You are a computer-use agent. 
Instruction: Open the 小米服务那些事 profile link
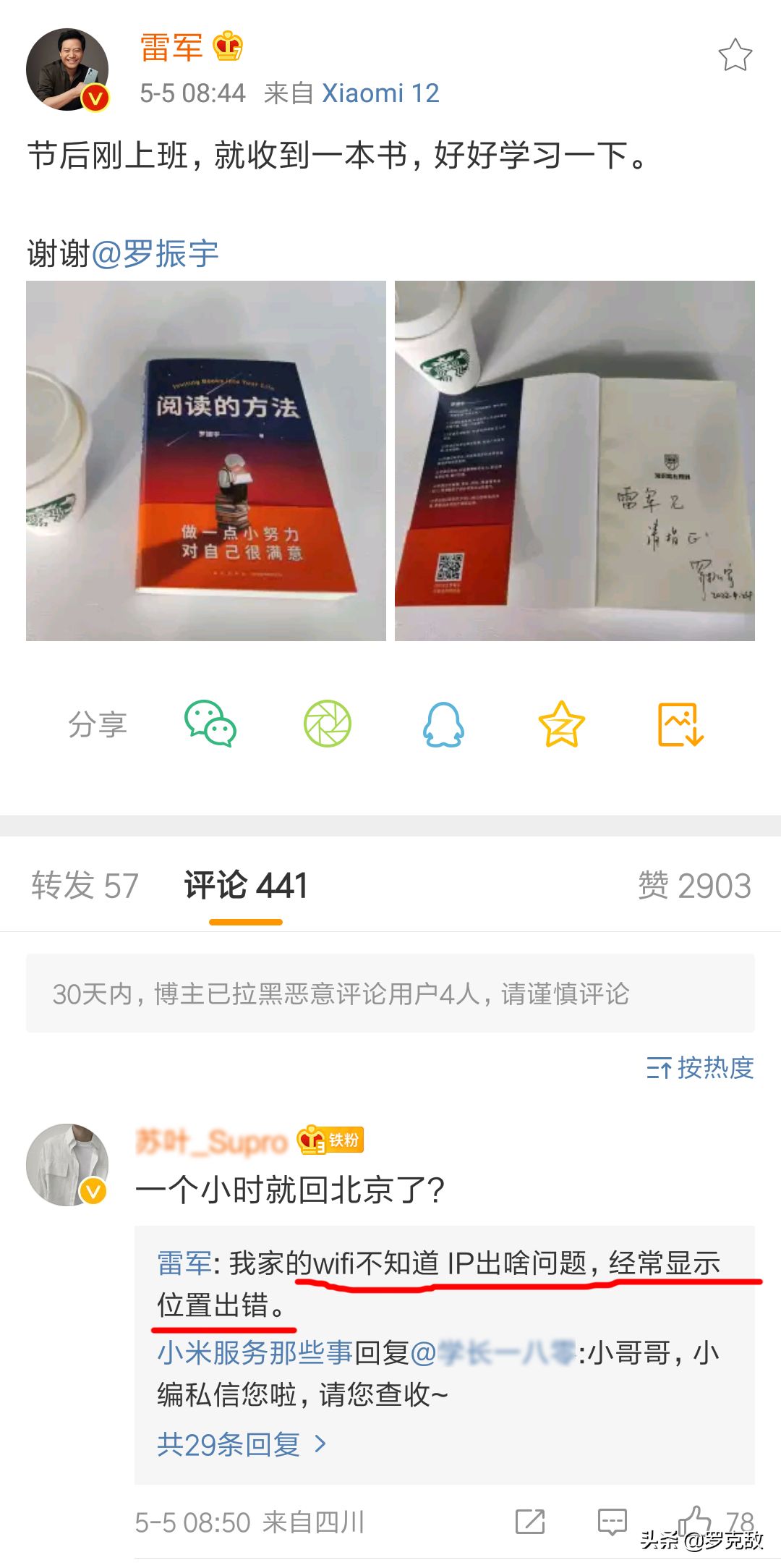(255, 1352)
